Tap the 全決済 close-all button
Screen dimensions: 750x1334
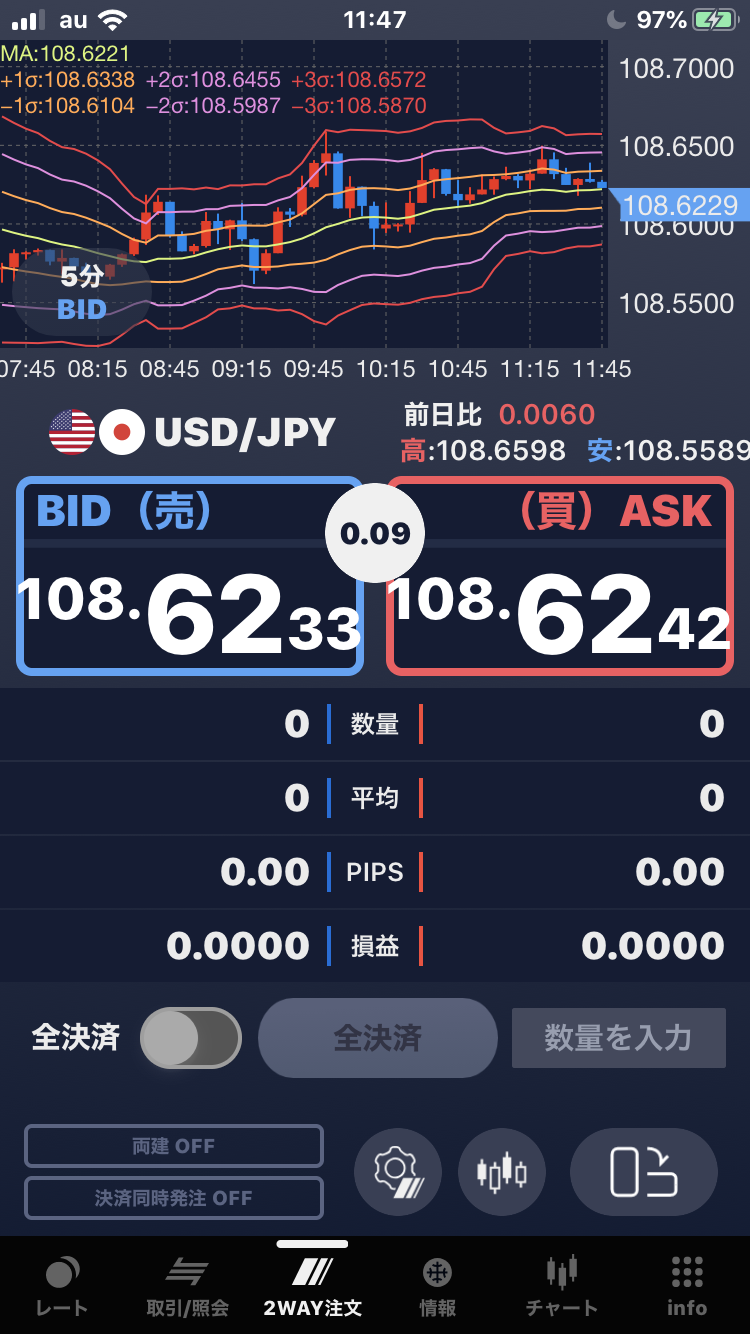[377, 1038]
